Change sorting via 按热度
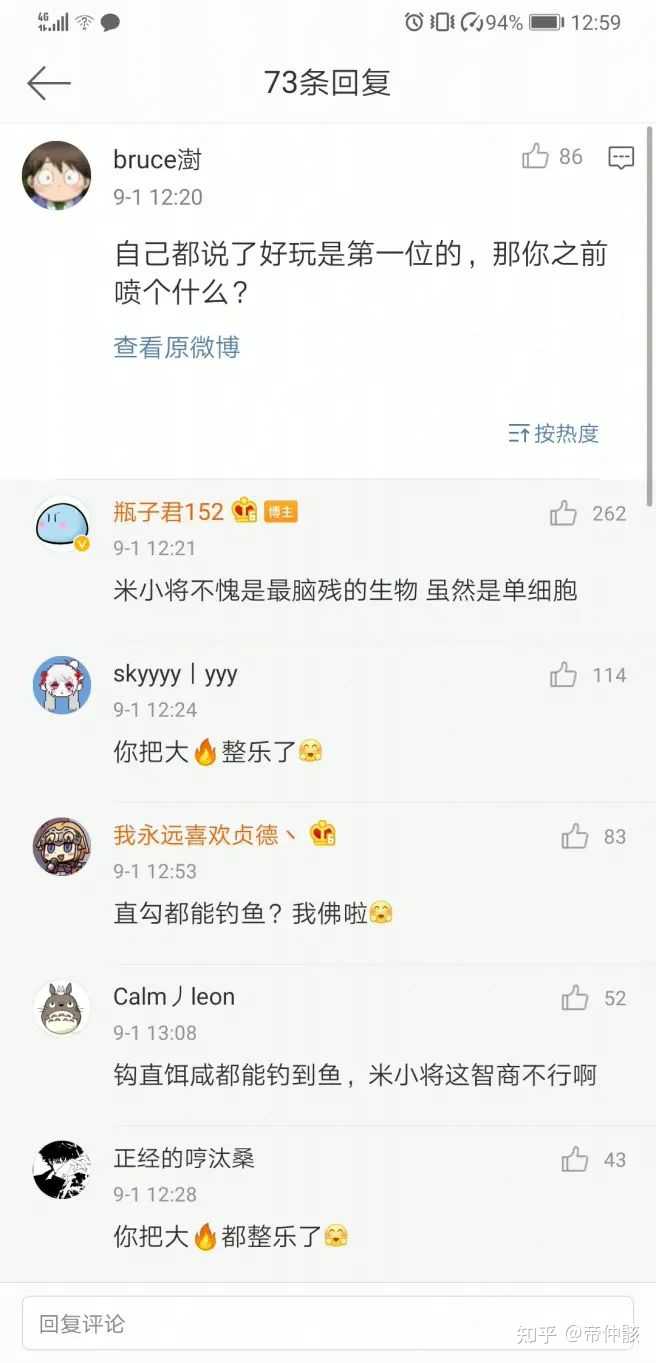656x1363 pixels. coord(553,433)
